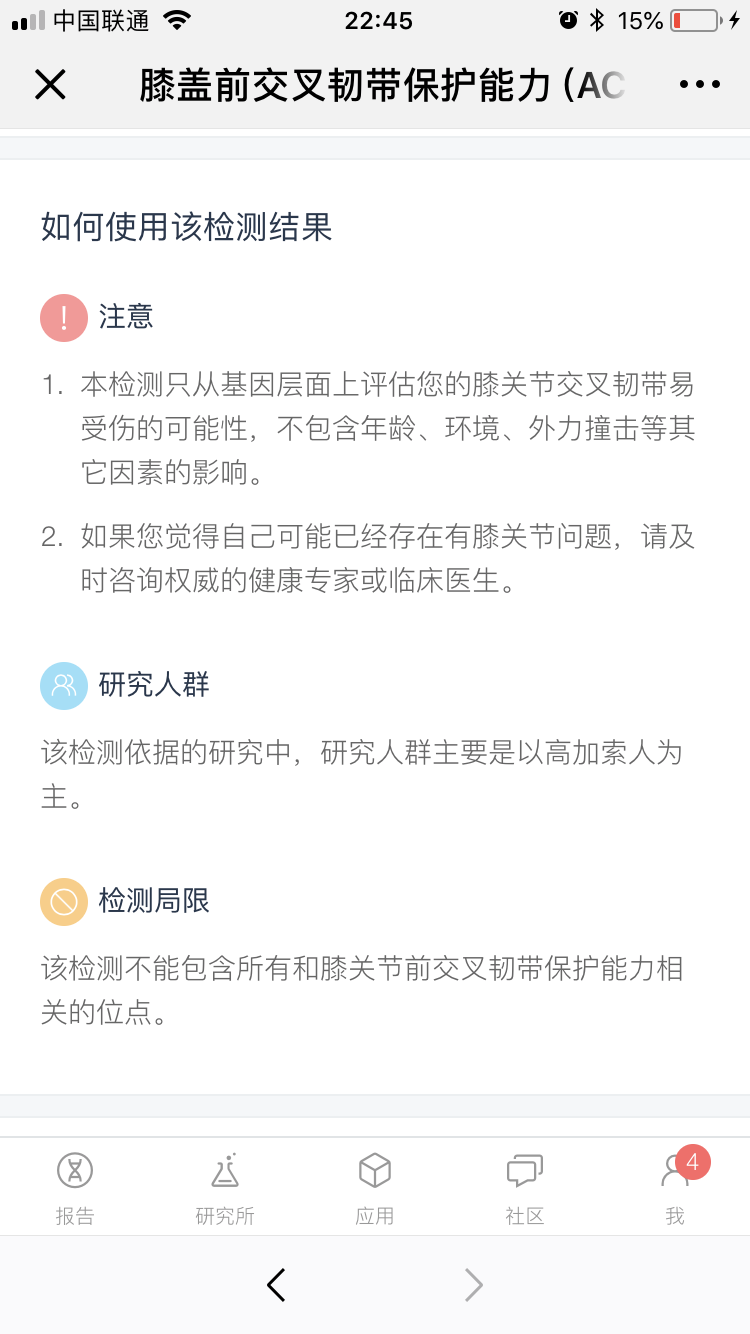The image size is (750, 1334).
Task: Go to the 应用 tab
Action: [375, 1188]
